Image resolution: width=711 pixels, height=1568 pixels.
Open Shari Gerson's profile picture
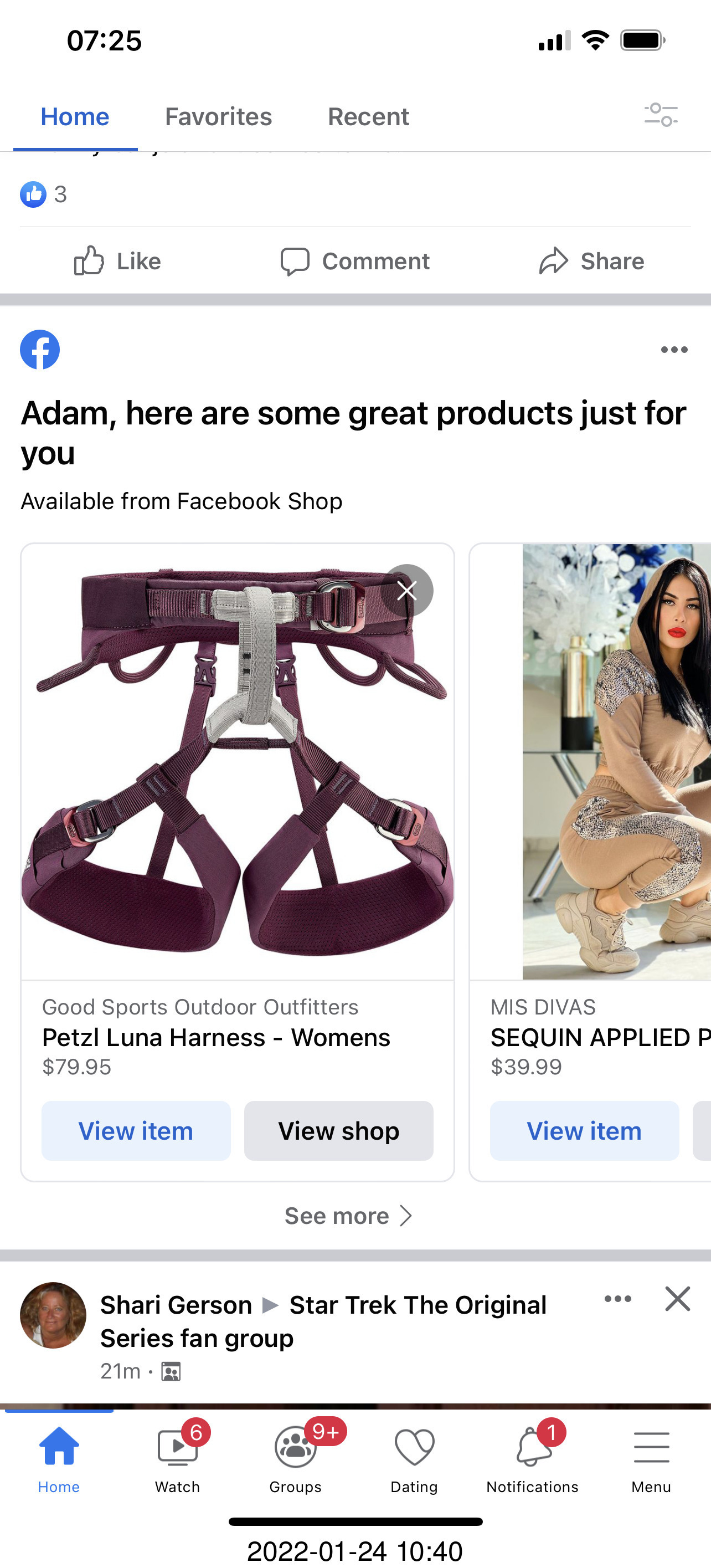pyautogui.click(x=53, y=1315)
